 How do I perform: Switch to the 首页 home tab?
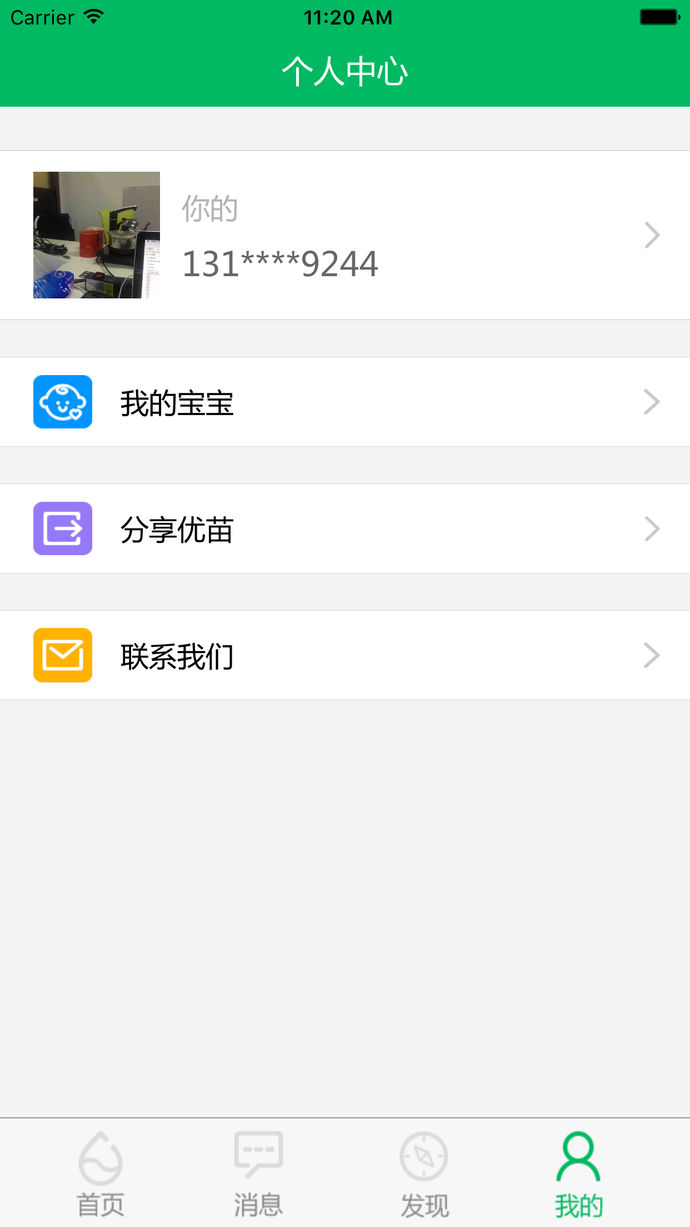click(x=100, y=1174)
